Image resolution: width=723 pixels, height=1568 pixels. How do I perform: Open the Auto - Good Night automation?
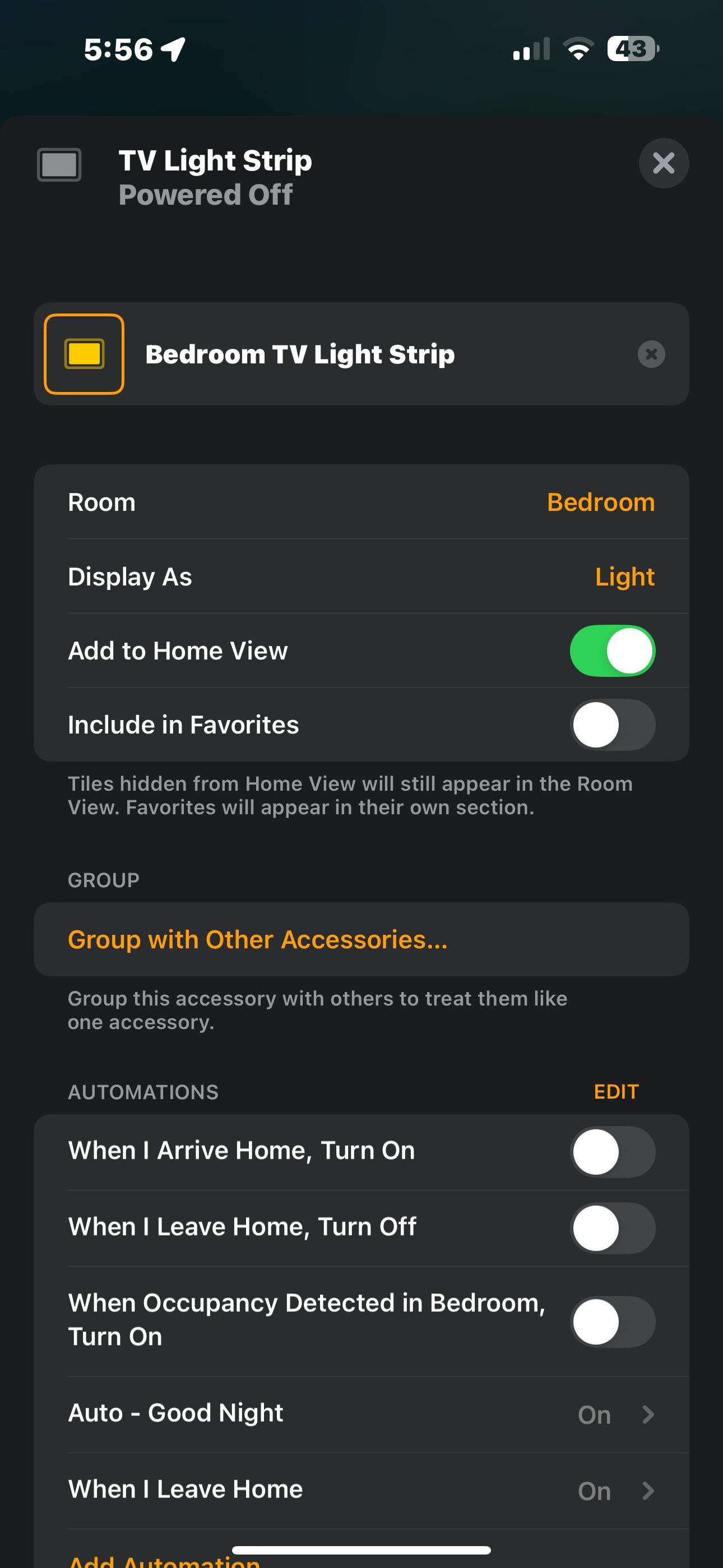click(360, 1414)
